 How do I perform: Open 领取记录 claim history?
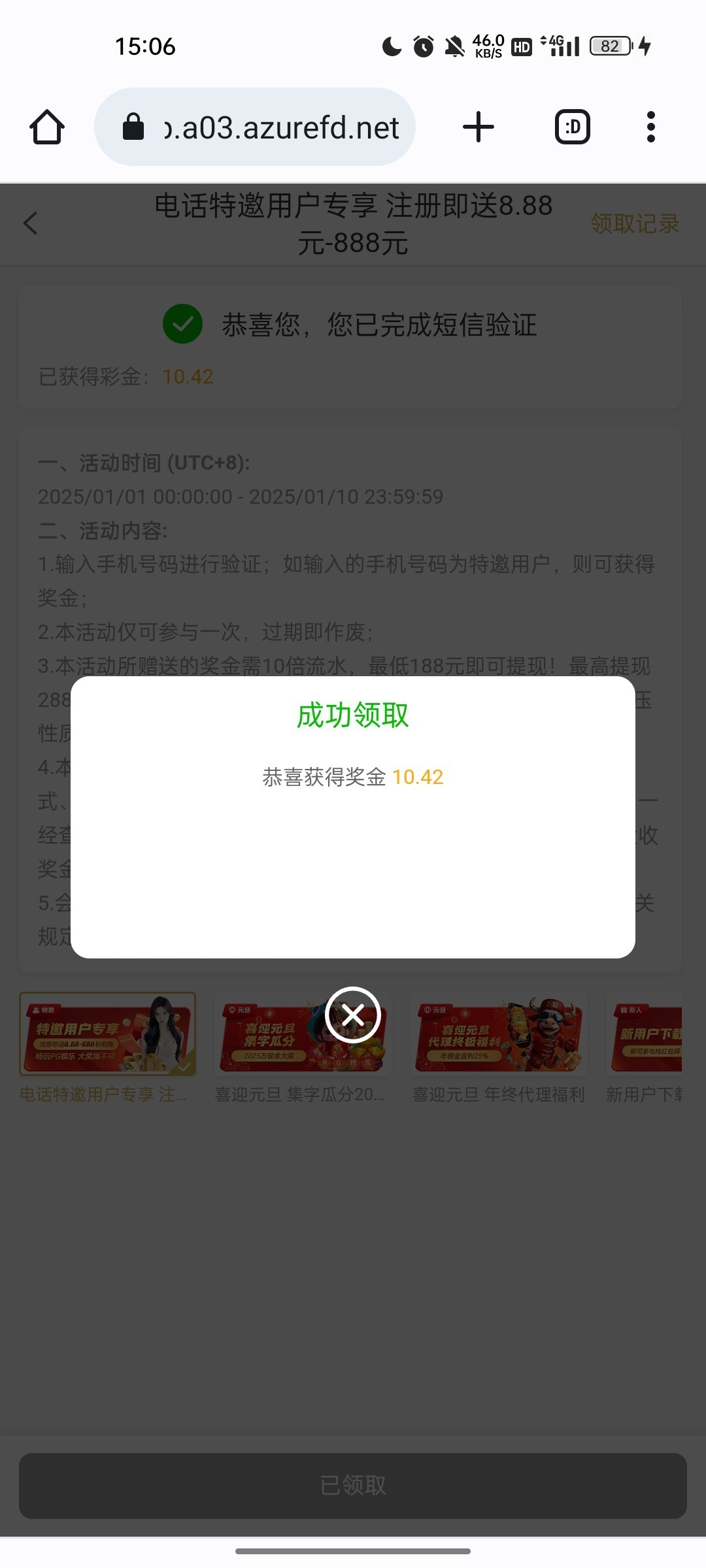634,223
